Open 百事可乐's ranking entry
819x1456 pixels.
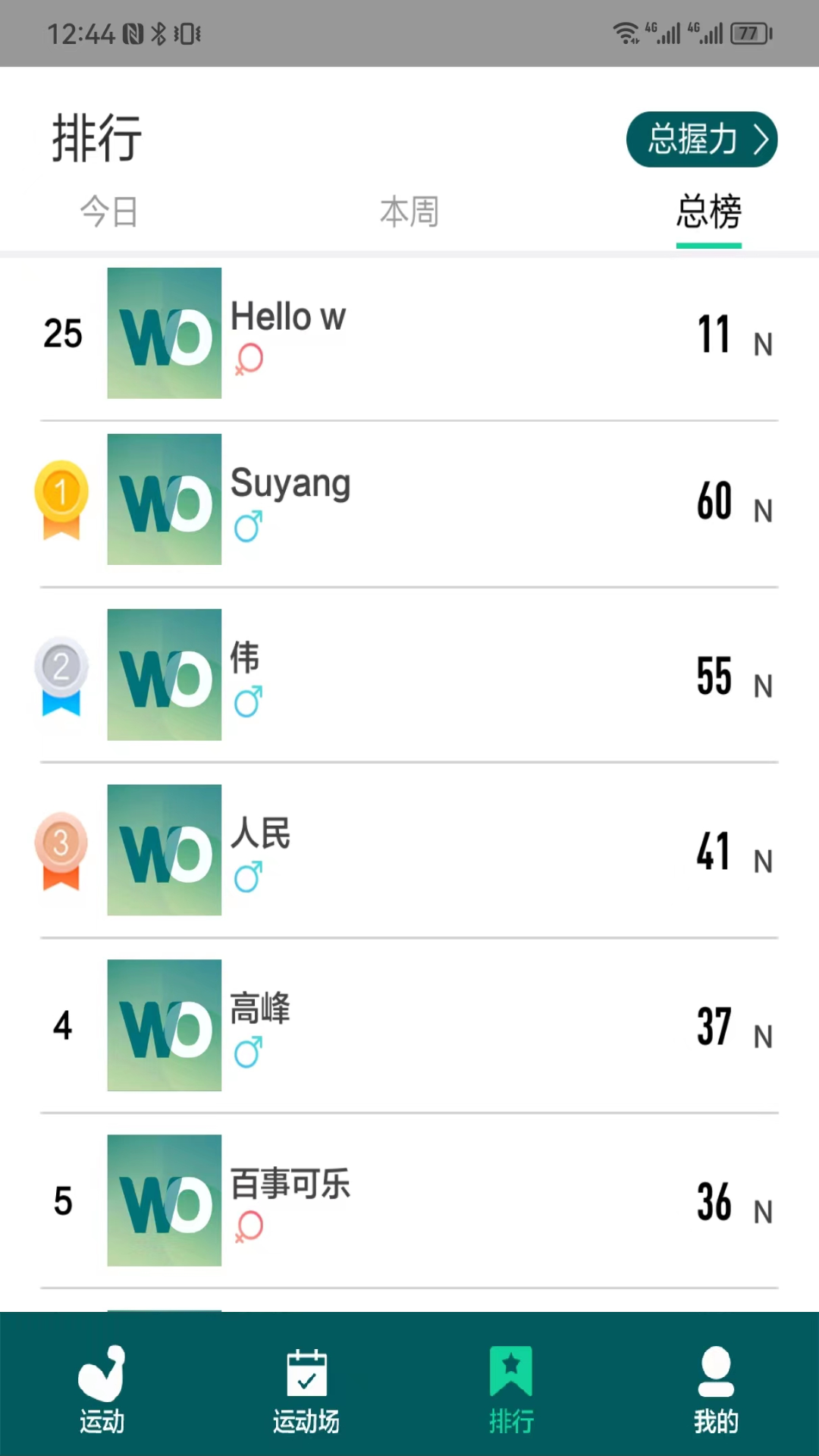(409, 1200)
